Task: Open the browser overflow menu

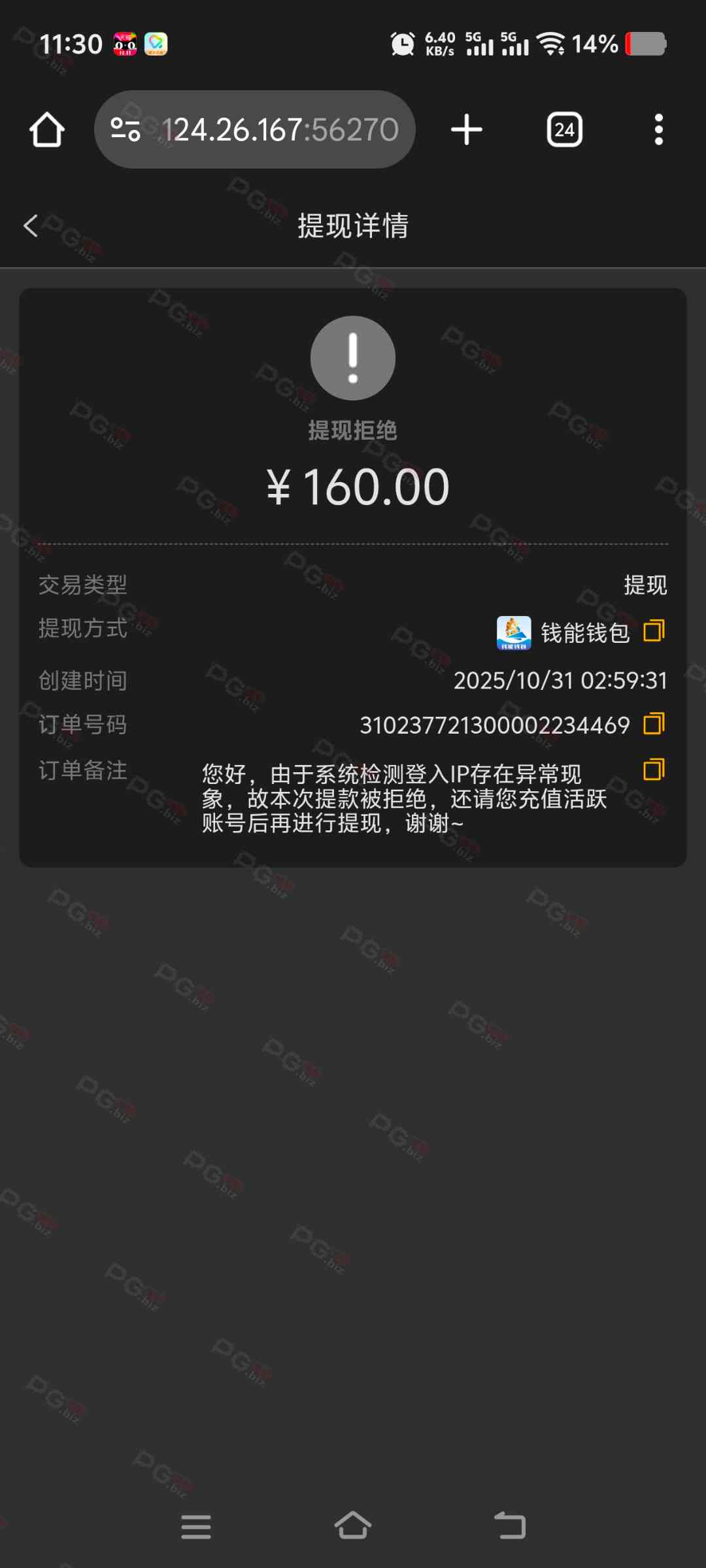Action: 658,129
